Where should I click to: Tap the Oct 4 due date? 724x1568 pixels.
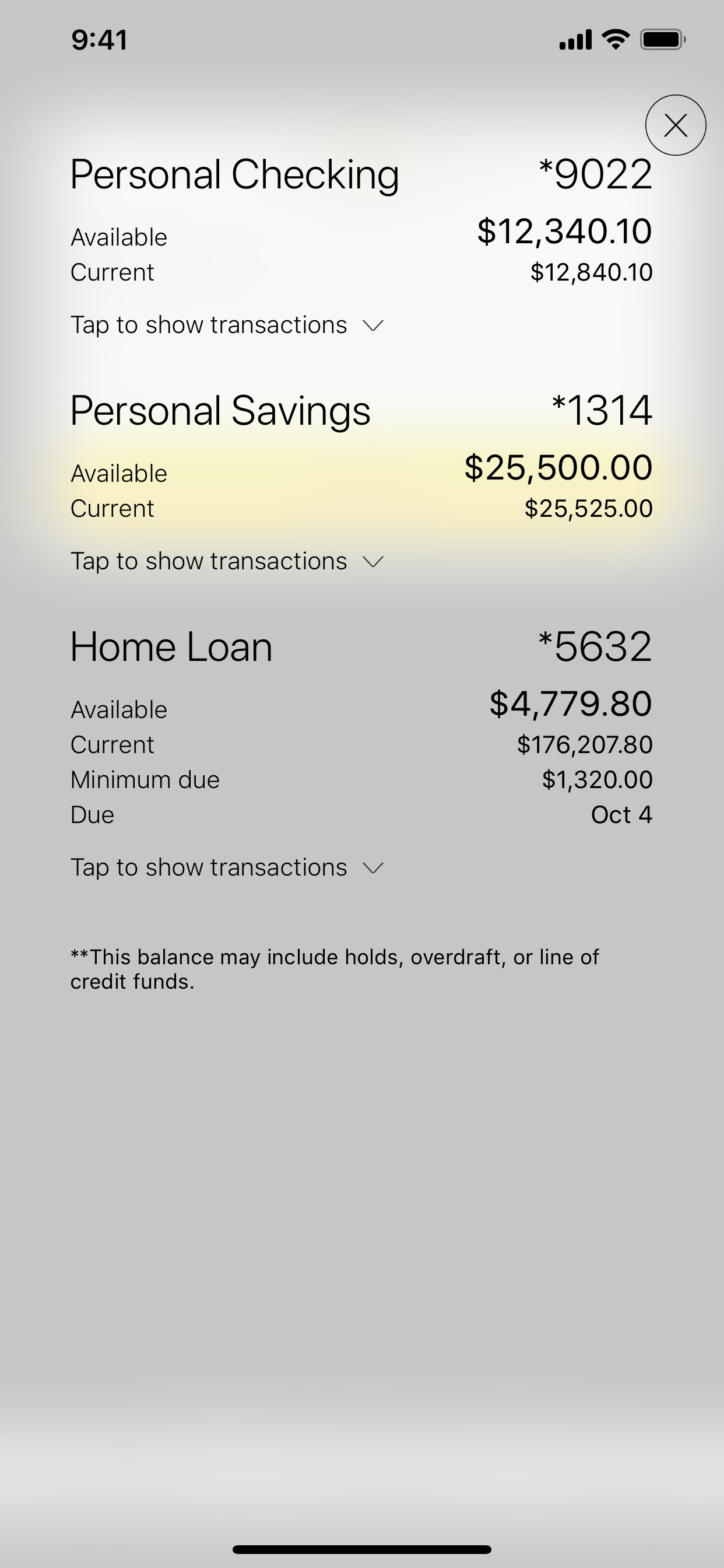(622, 814)
